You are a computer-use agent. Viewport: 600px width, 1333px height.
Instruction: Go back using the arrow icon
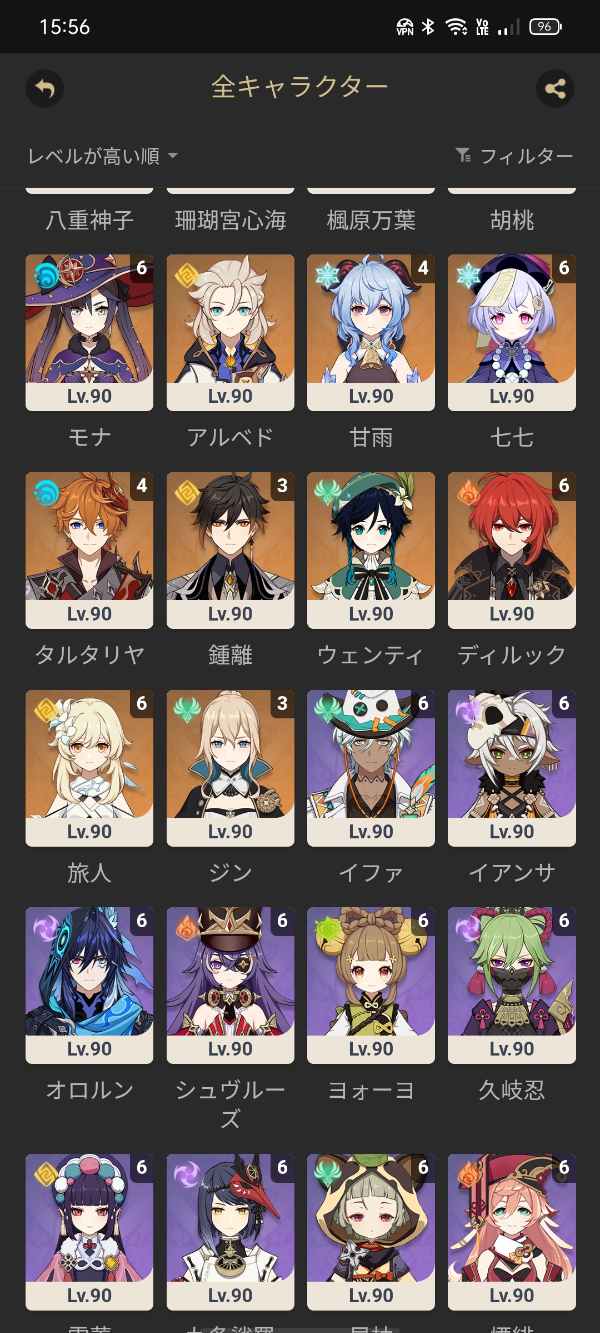point(45,88)
